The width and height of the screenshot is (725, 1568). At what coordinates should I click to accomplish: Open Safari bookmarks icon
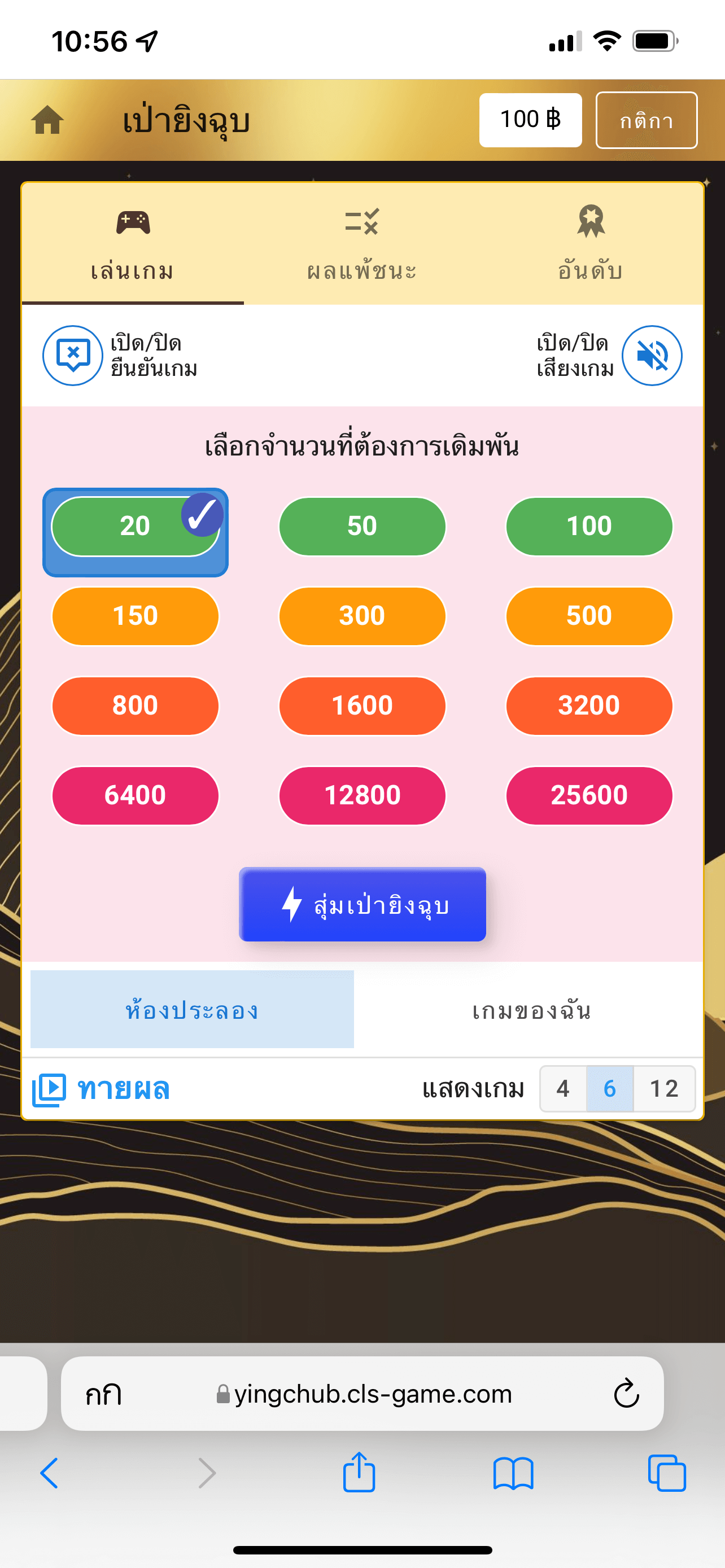pos(513,1473)
